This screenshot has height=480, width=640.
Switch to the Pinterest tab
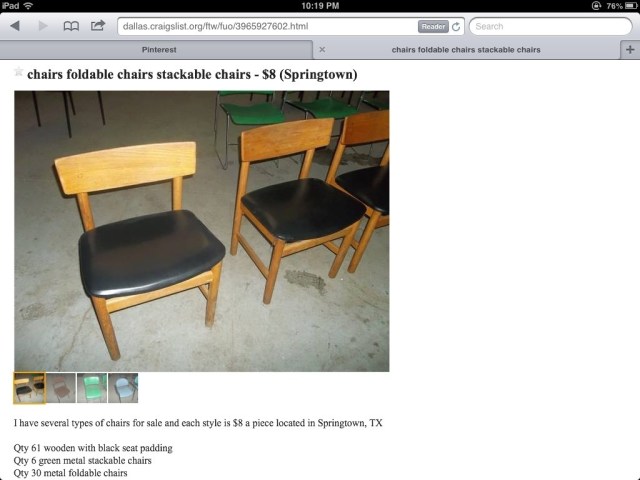159,49
